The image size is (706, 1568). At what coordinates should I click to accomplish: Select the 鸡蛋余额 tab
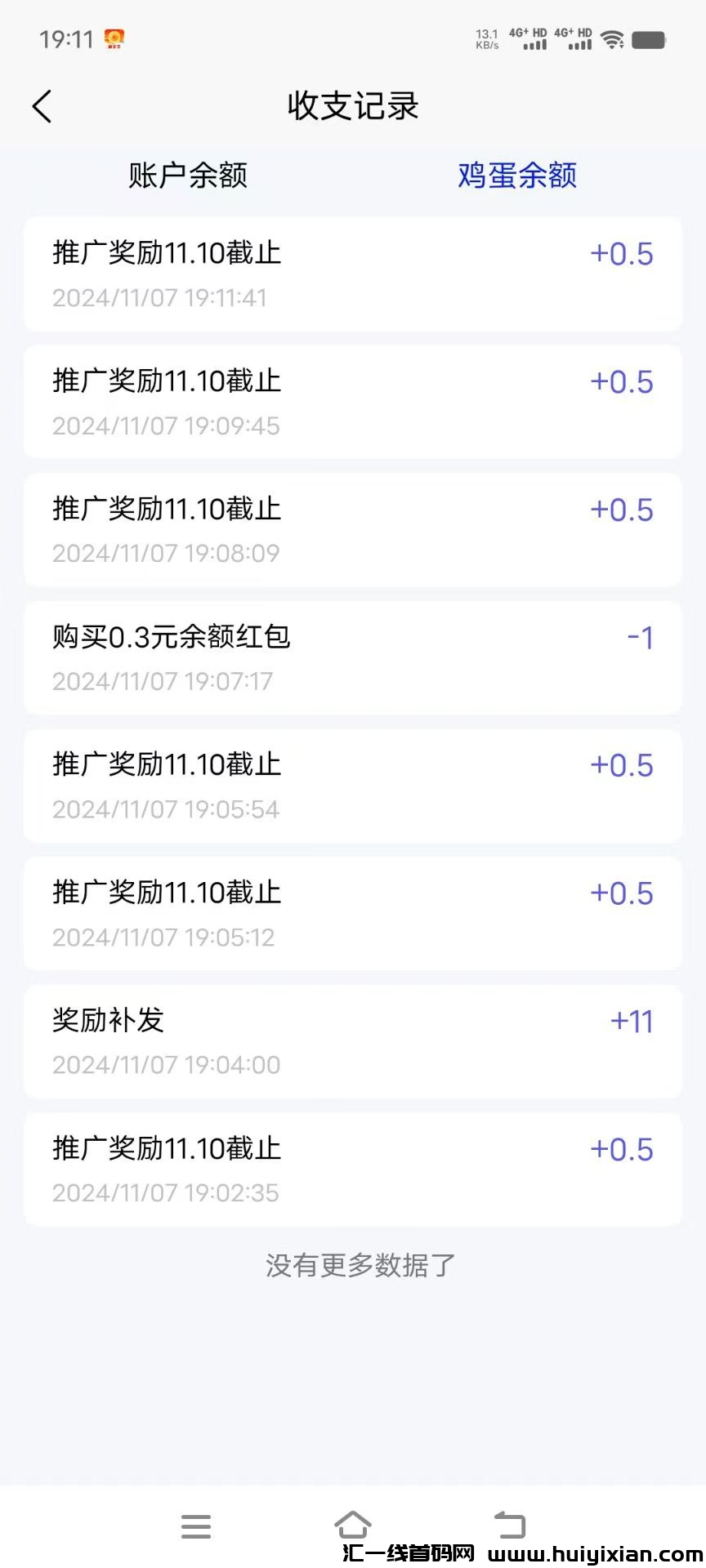pyautogui.click(x=517, y=175)
